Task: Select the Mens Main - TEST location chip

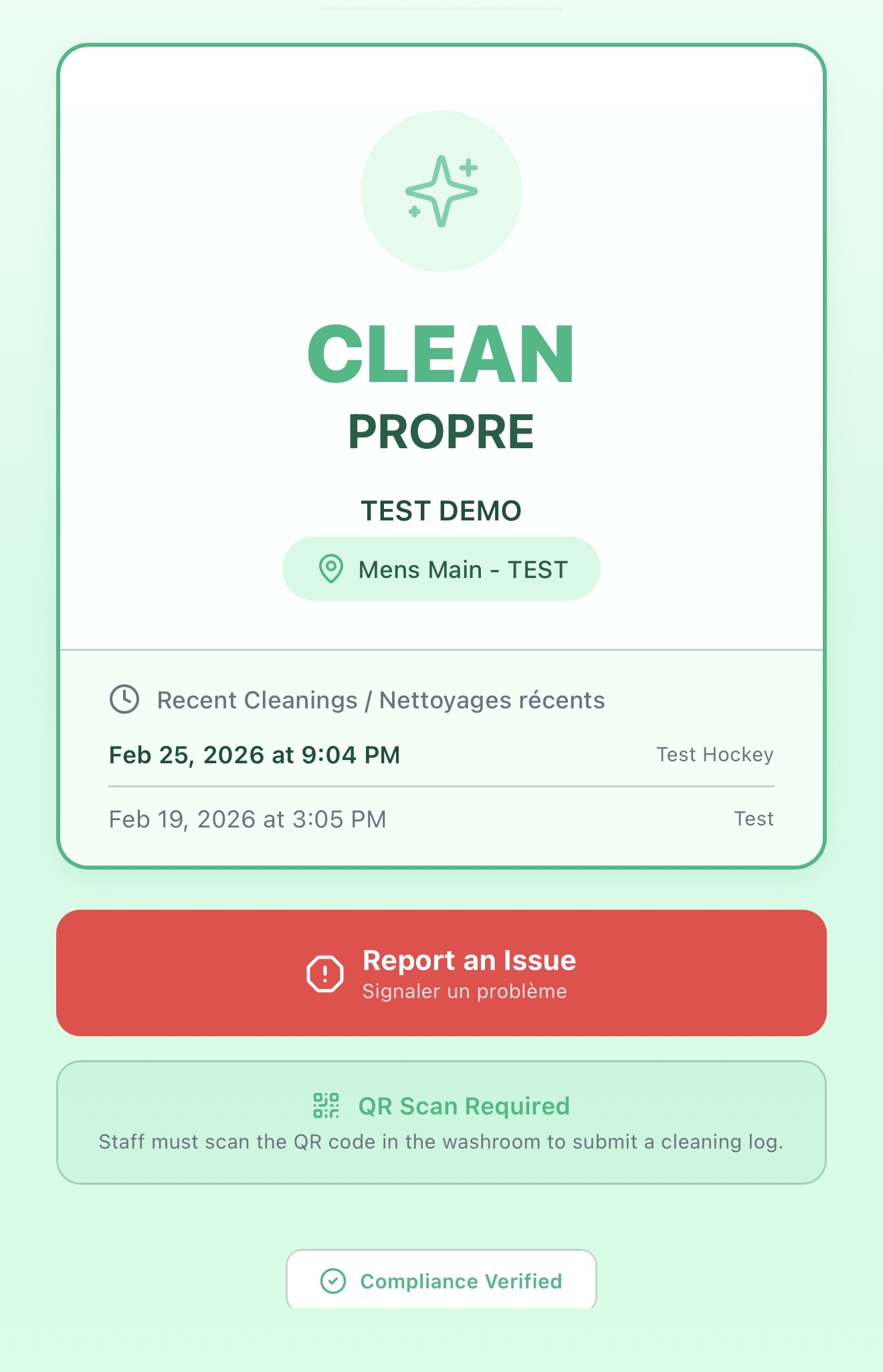Action: point(441,569)
